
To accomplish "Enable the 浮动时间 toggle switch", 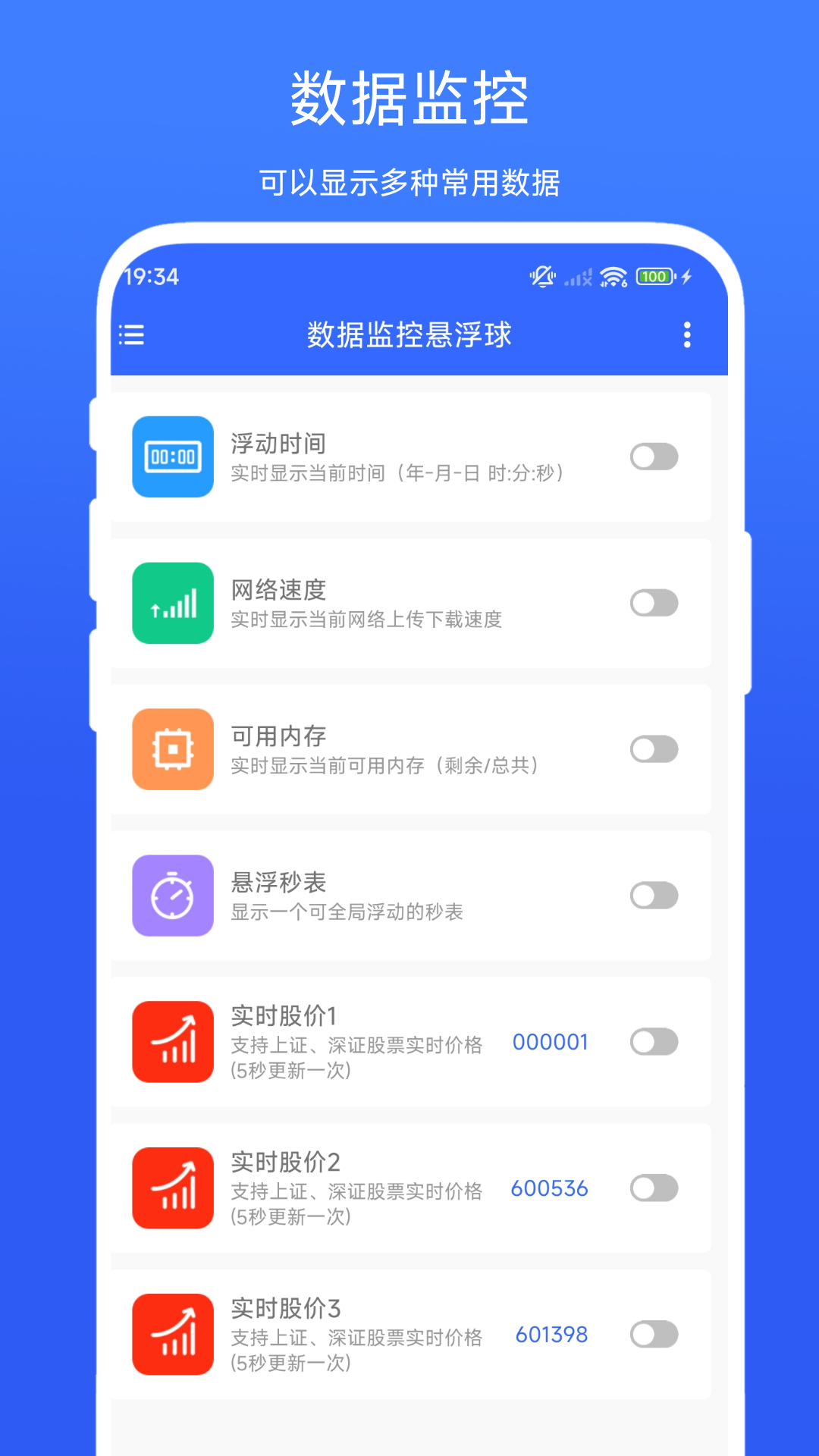I will pos(654,457).
